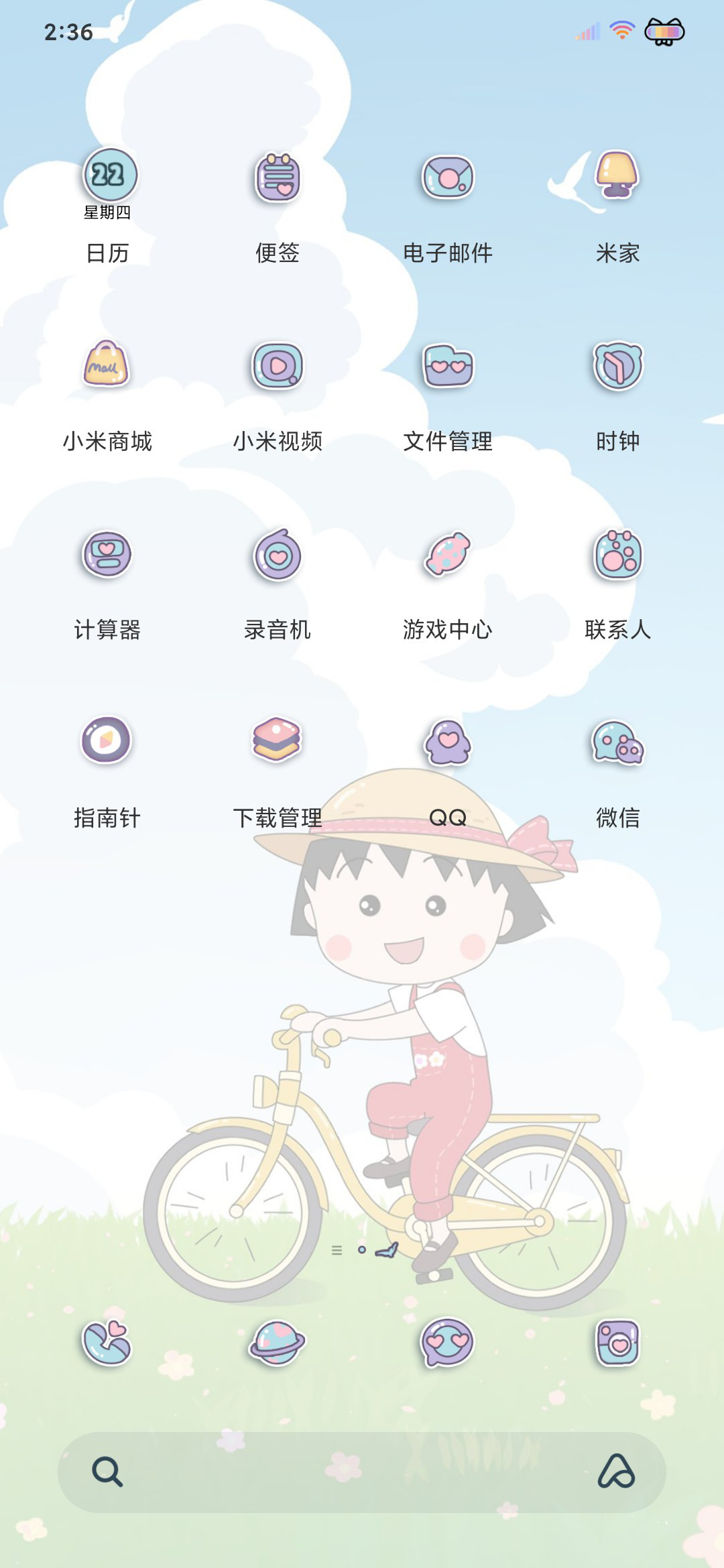The width and height of the screenshot is (724, 1568).
Task: Open the phone dialer in dock
Action: [107, 1343]
